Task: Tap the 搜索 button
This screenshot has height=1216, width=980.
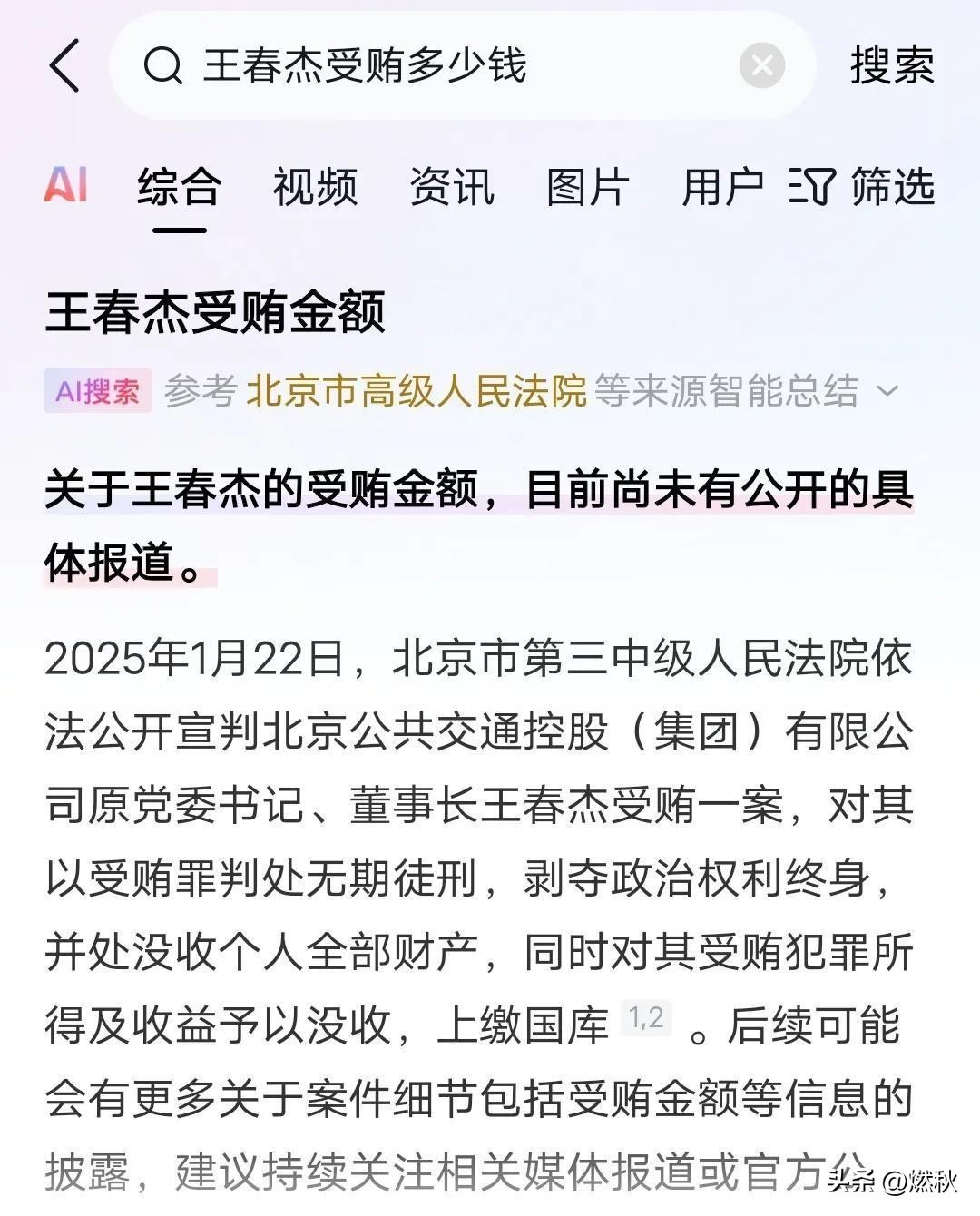Action: click(x=891, y=65)
